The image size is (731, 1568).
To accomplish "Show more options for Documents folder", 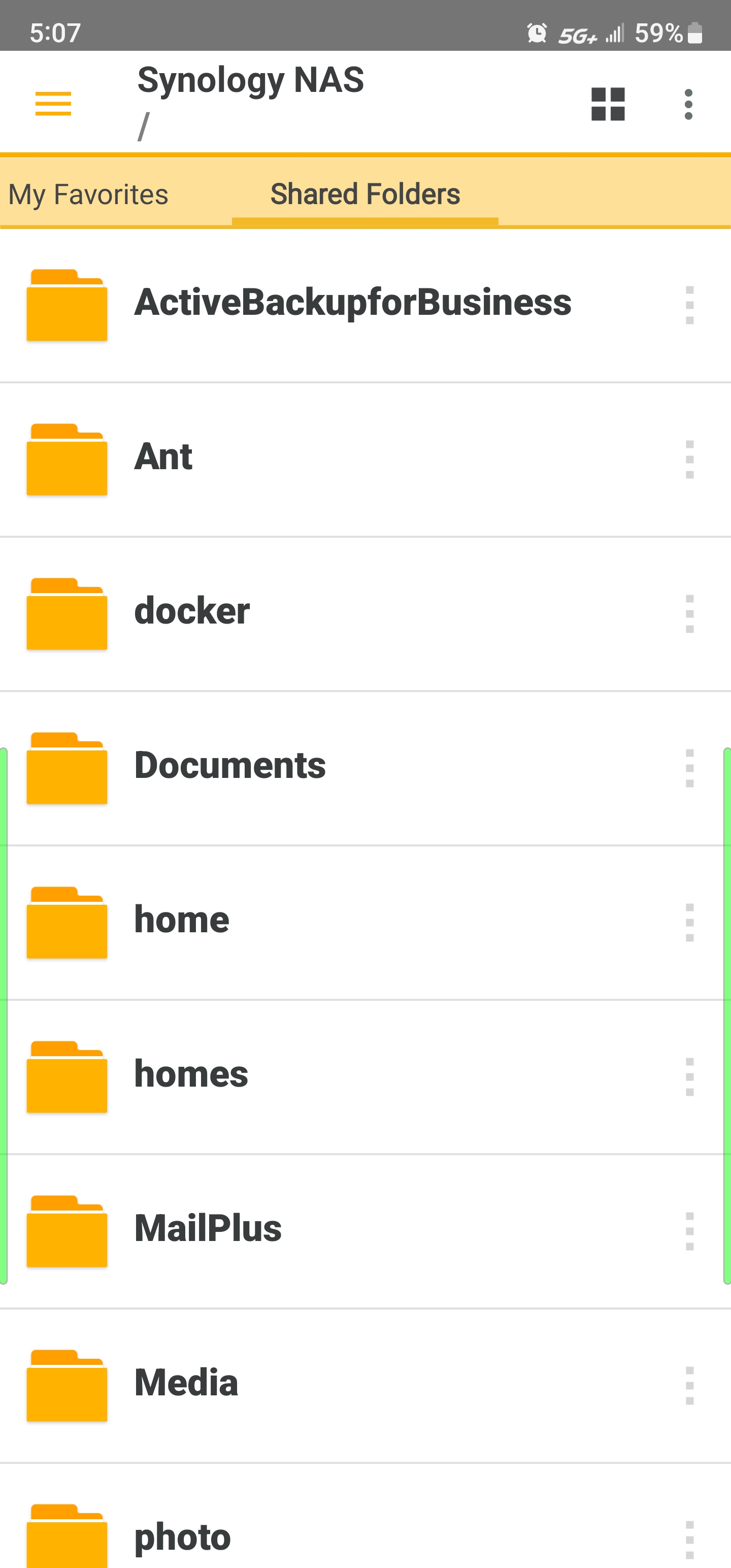I will (689, 768).
